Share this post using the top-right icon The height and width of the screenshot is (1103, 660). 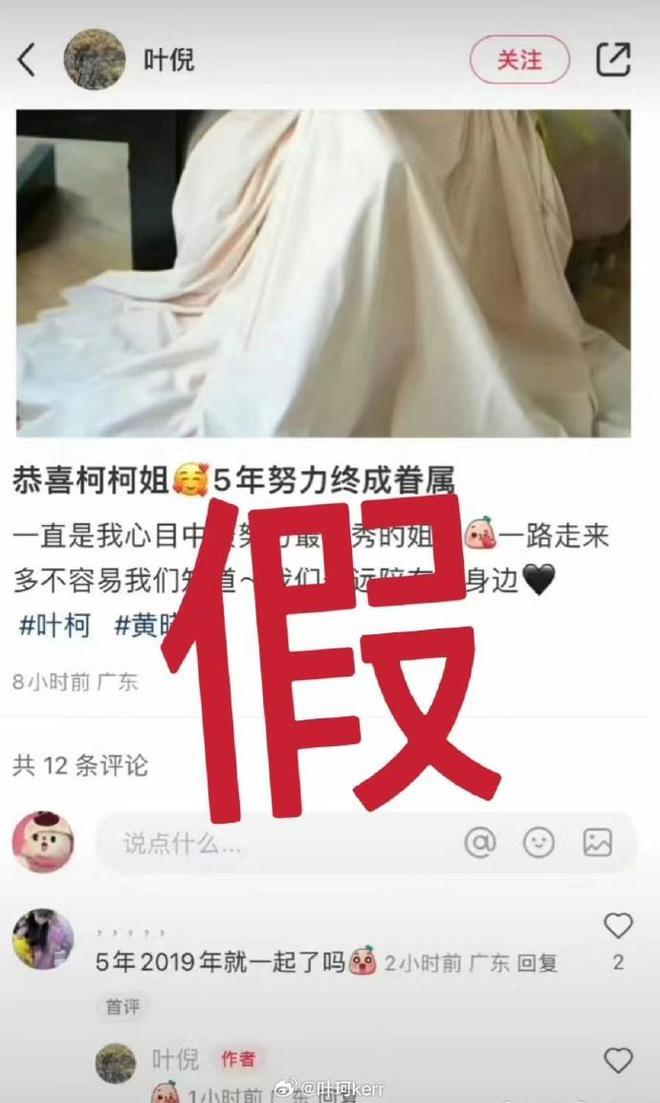tap(613, 60)
